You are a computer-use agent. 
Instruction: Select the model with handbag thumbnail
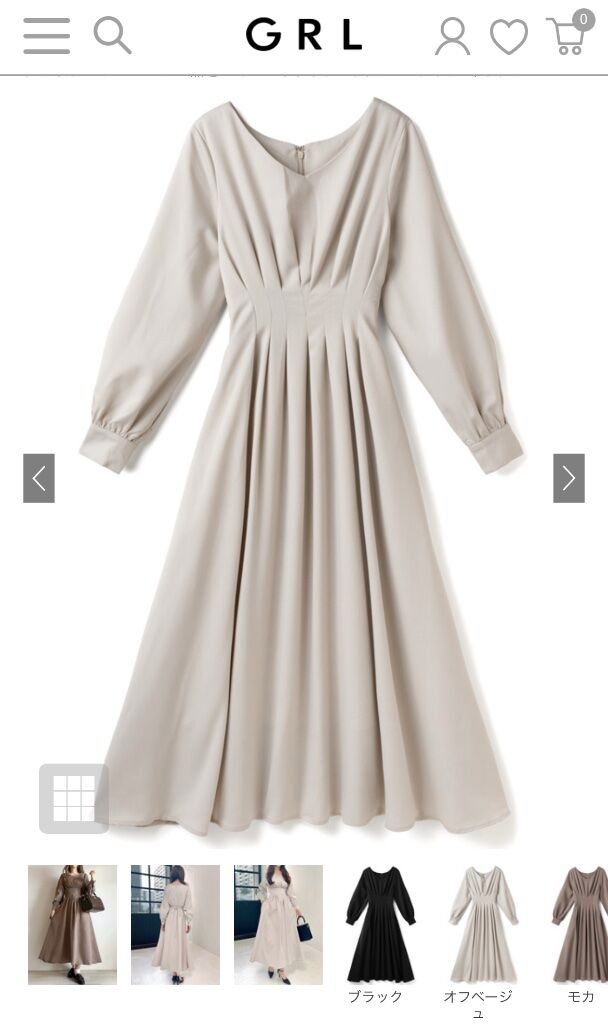[279, 925]
